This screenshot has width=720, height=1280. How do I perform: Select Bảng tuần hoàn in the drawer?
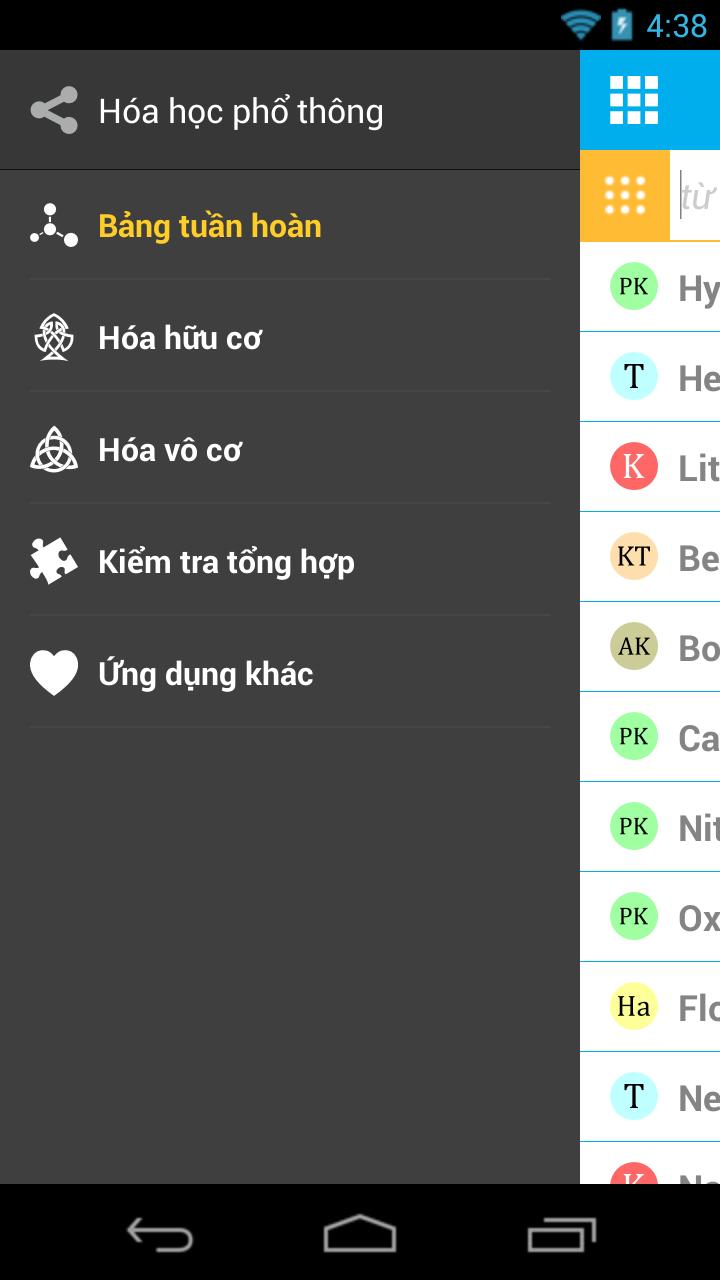(x=210, y=226)
